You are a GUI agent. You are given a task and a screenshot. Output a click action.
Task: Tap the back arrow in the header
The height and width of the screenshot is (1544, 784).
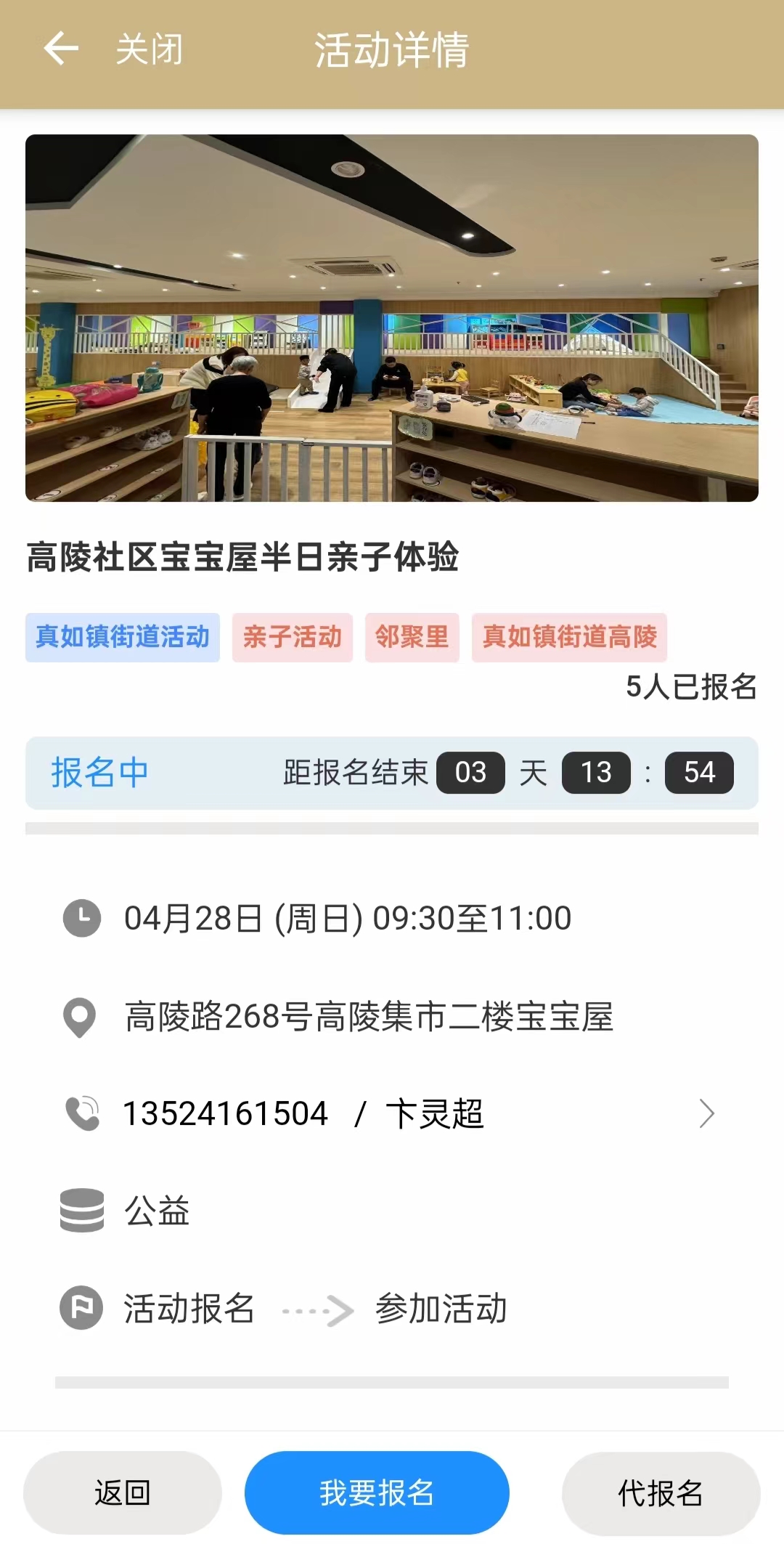pyautogui.click(x=61, y=49)
